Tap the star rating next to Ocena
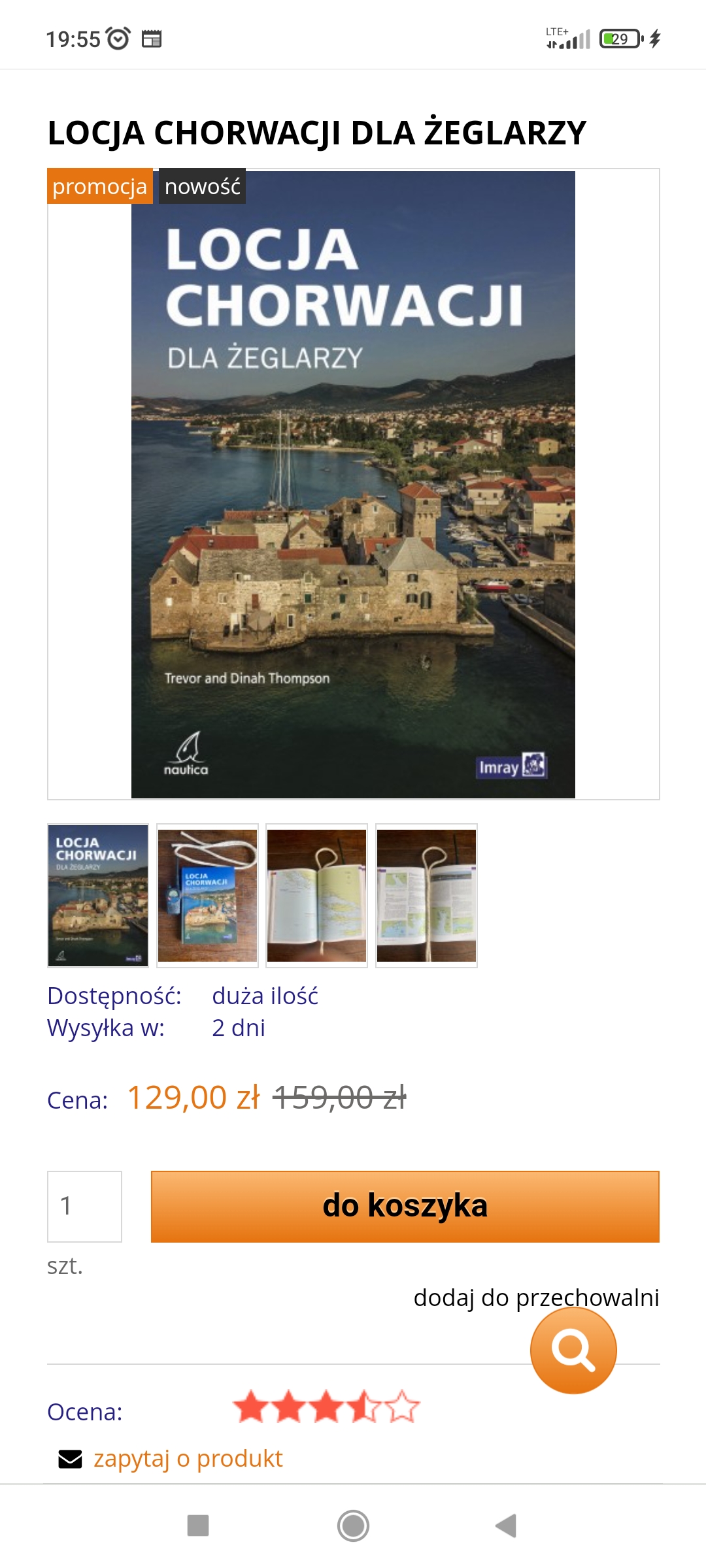The image size is (706, 1568). click(x=326, y=1407)
